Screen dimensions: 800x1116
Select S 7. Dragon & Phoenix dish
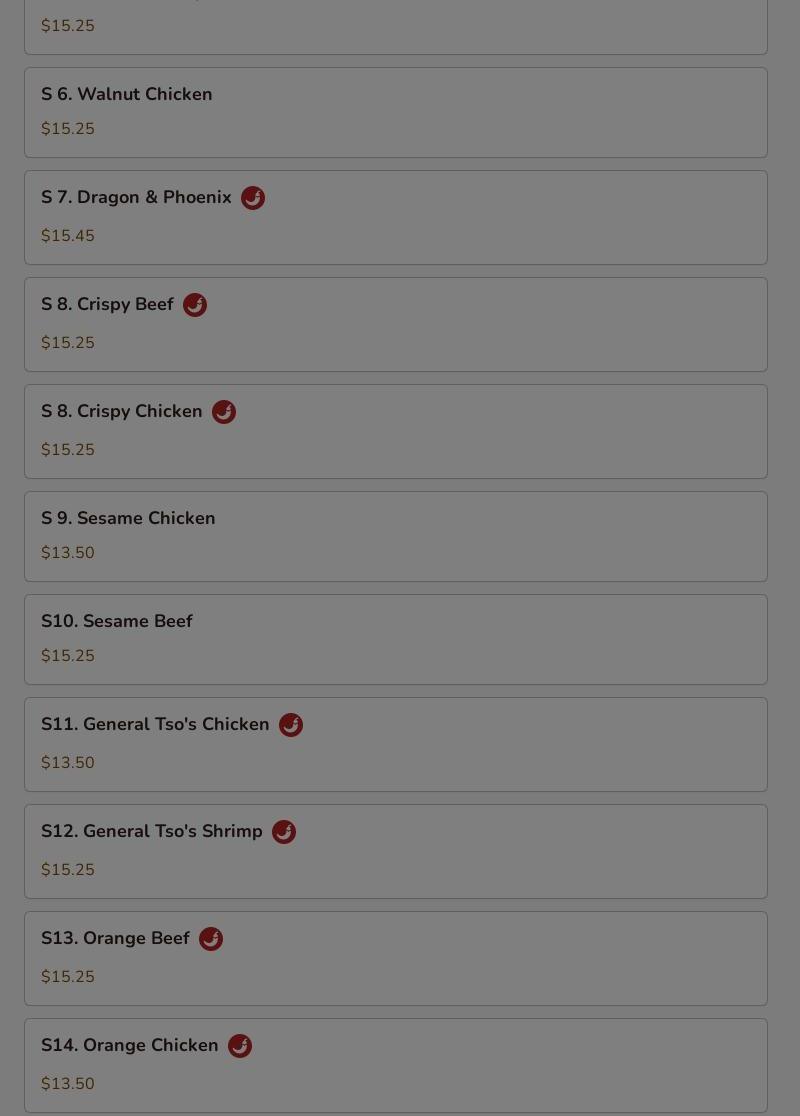tap(395, 217)
